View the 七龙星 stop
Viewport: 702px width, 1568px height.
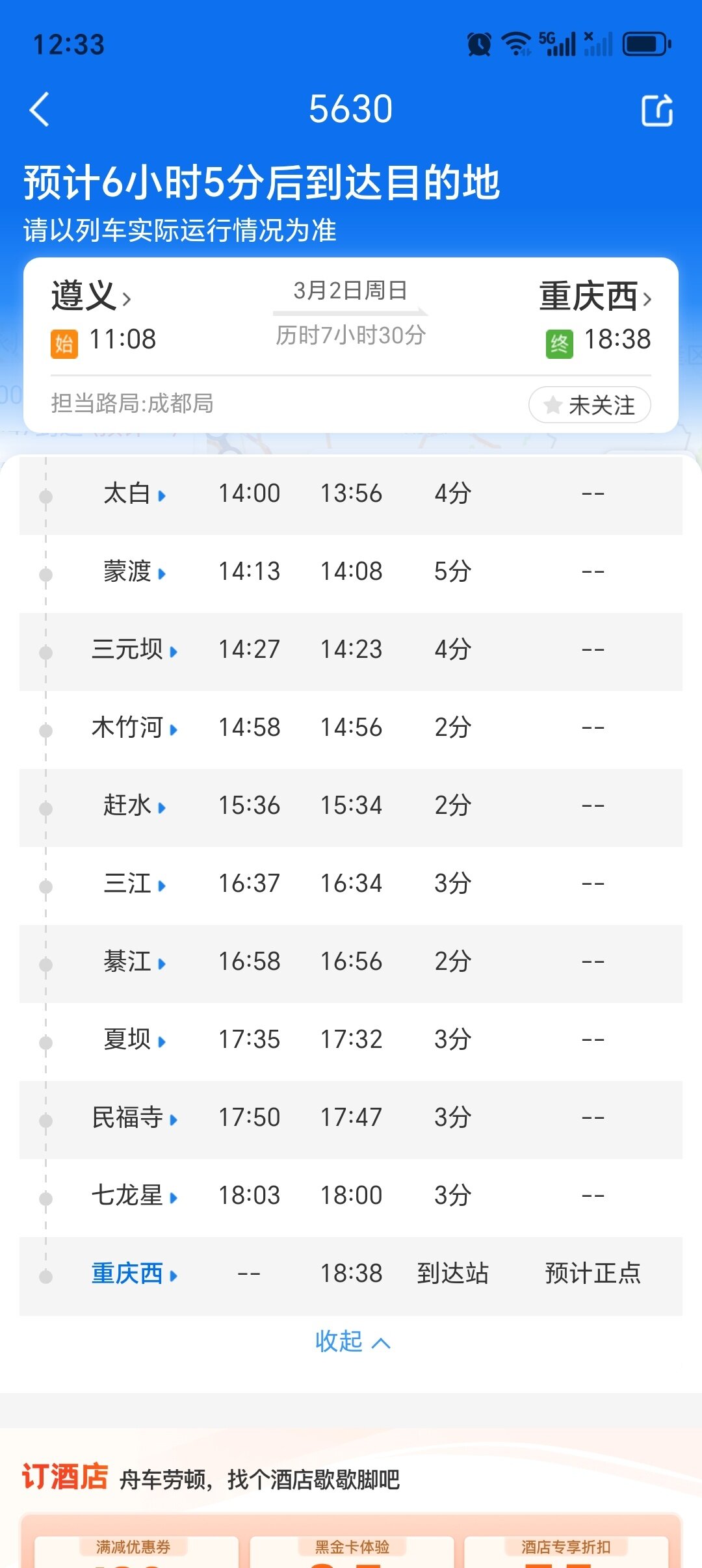[x=134, y=1196]
